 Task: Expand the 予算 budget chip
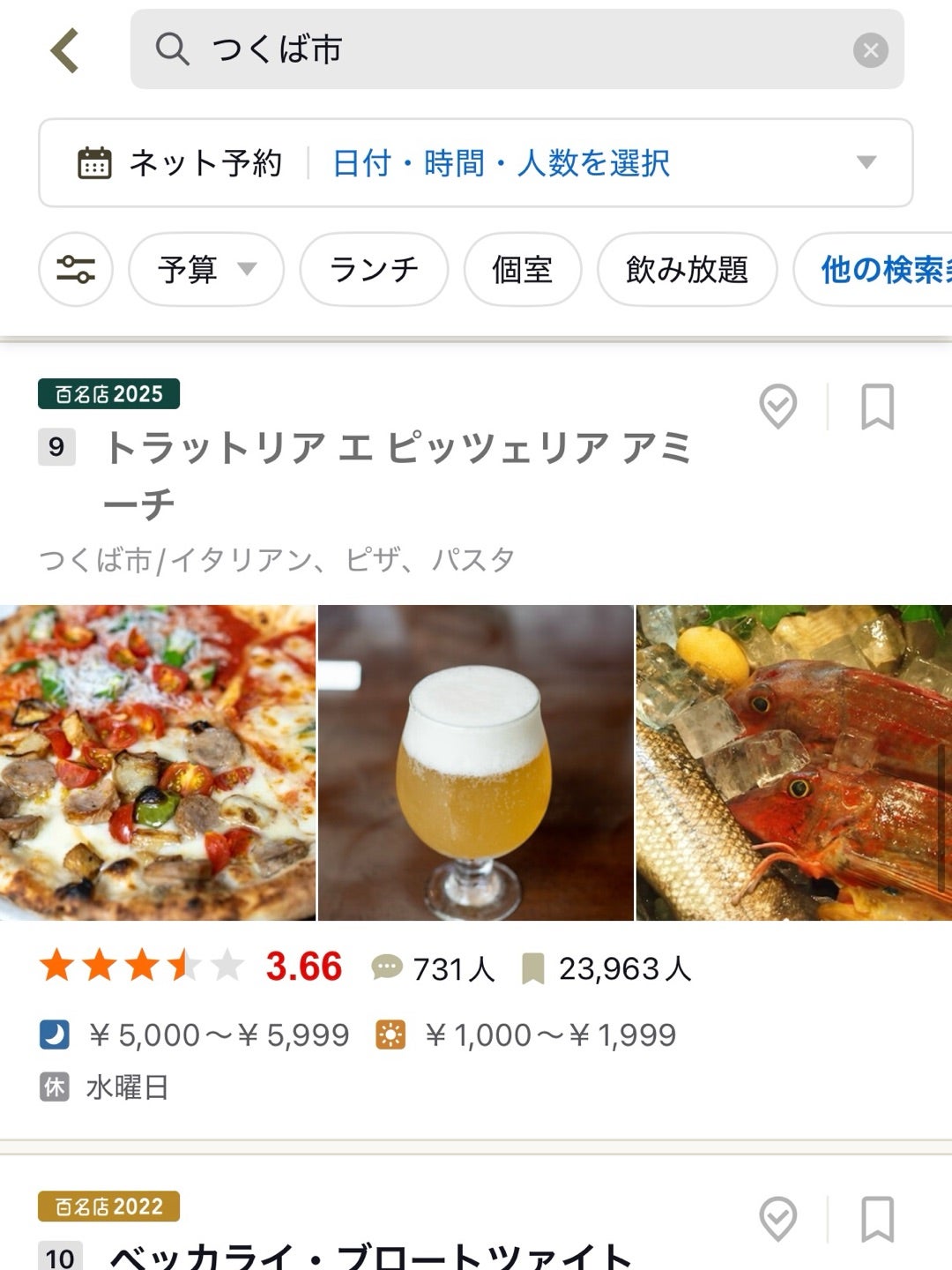click(206, 270)
